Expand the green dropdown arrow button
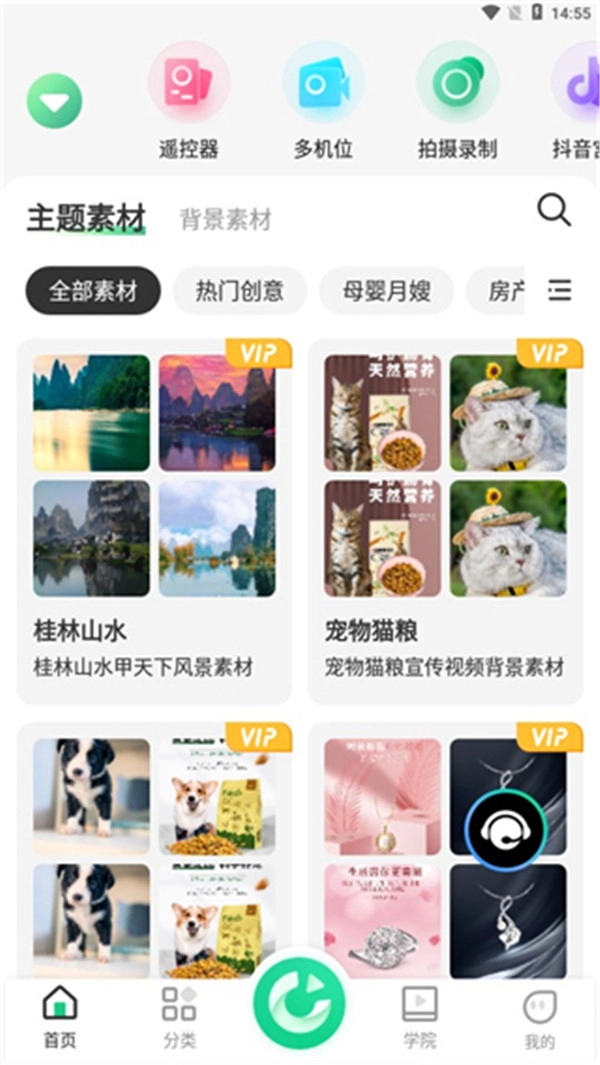The image size is (600, 1065). point(54,101)
